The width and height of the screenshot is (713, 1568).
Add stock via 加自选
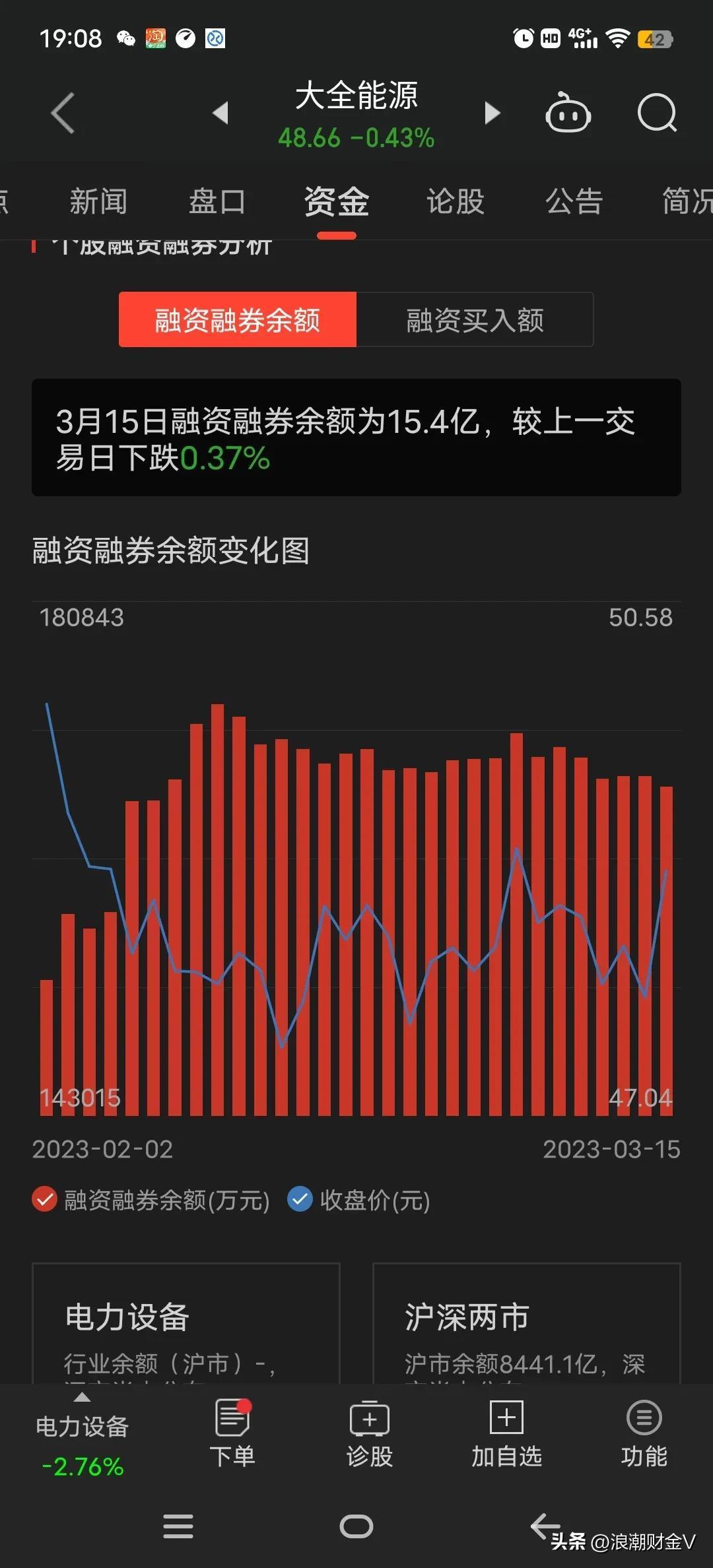(506, 1433)
